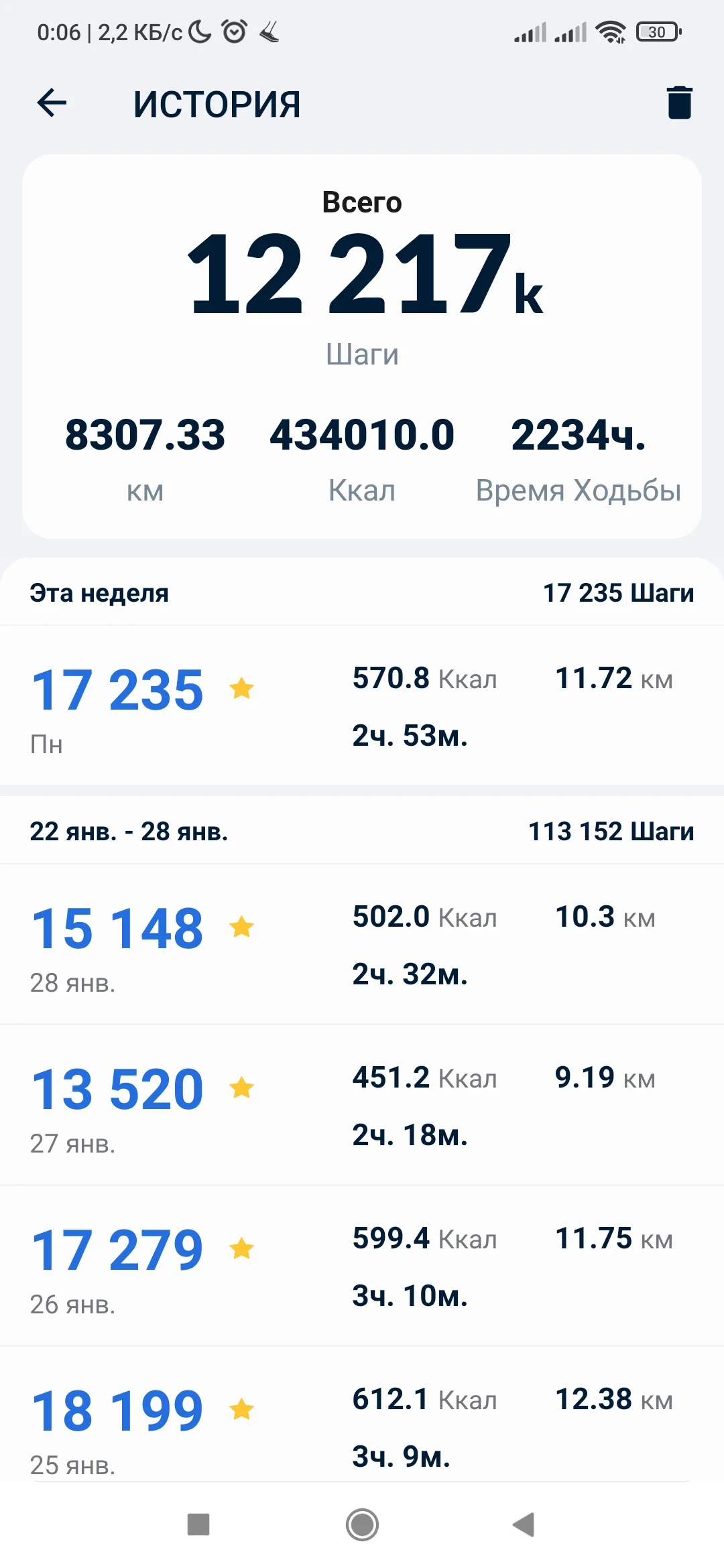Tap the system home button
Viewport: 724px width, 1568px height.
point(362,1524)
